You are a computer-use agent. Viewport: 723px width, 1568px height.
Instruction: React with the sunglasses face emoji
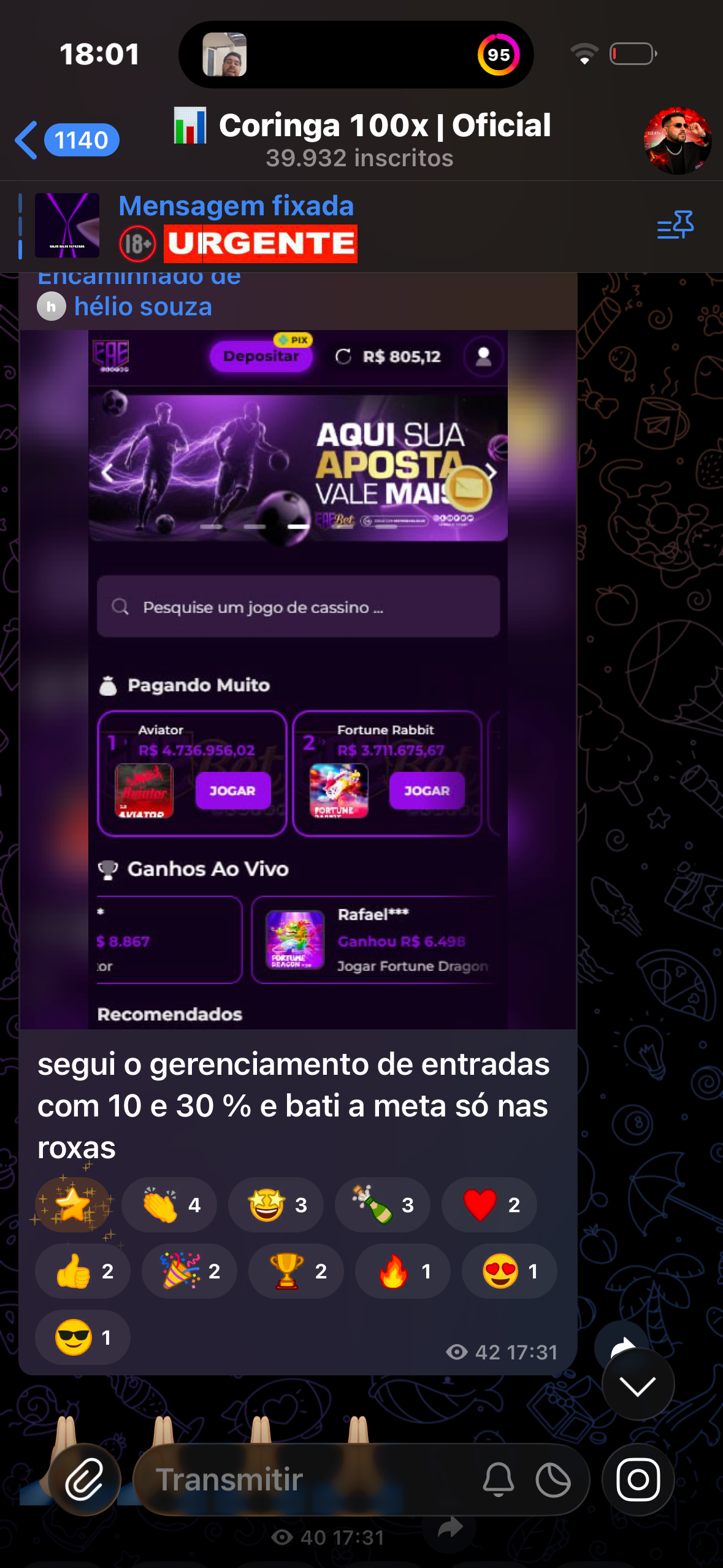coord(82,1337)
